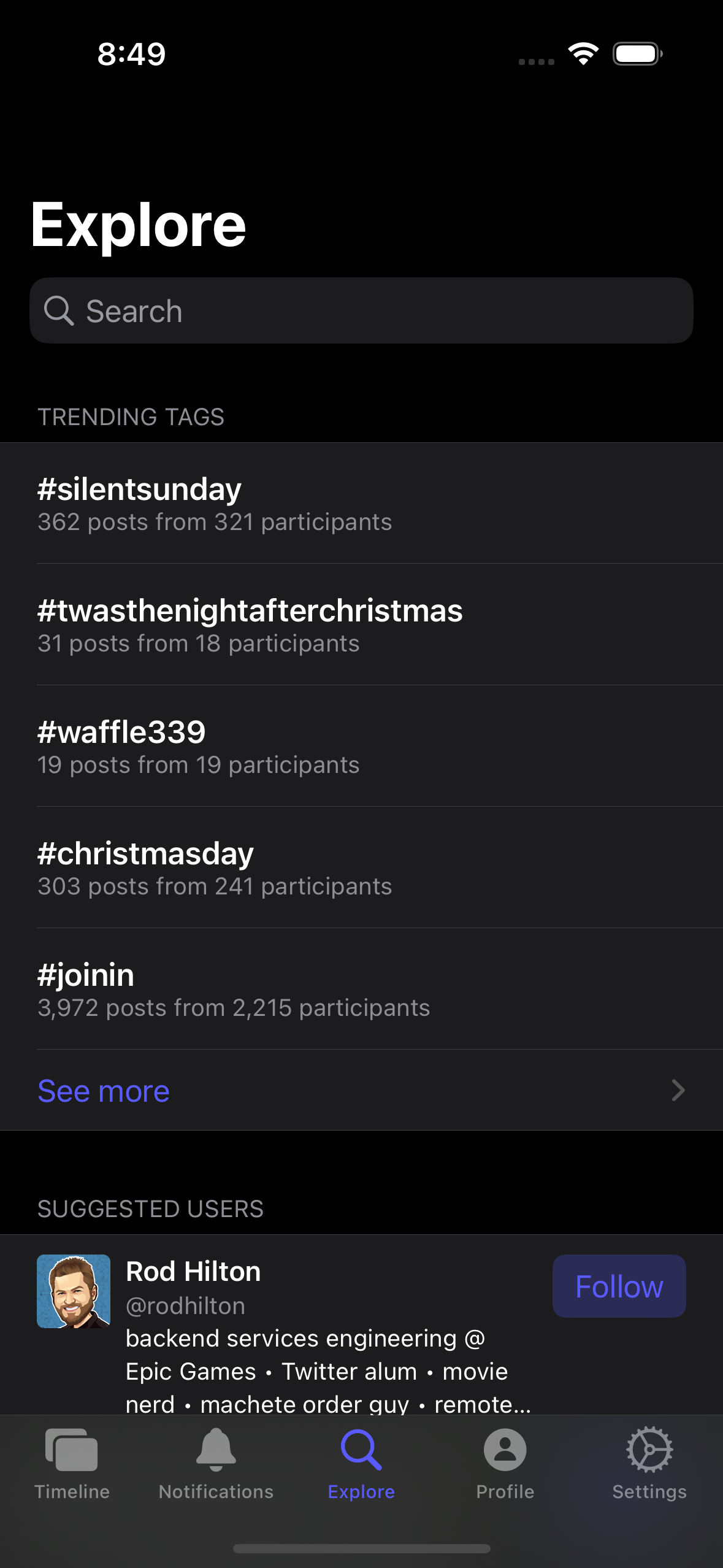Switch to the Timeline tab
Viewport: 723px width, 1568px height.
[72, 1464]
